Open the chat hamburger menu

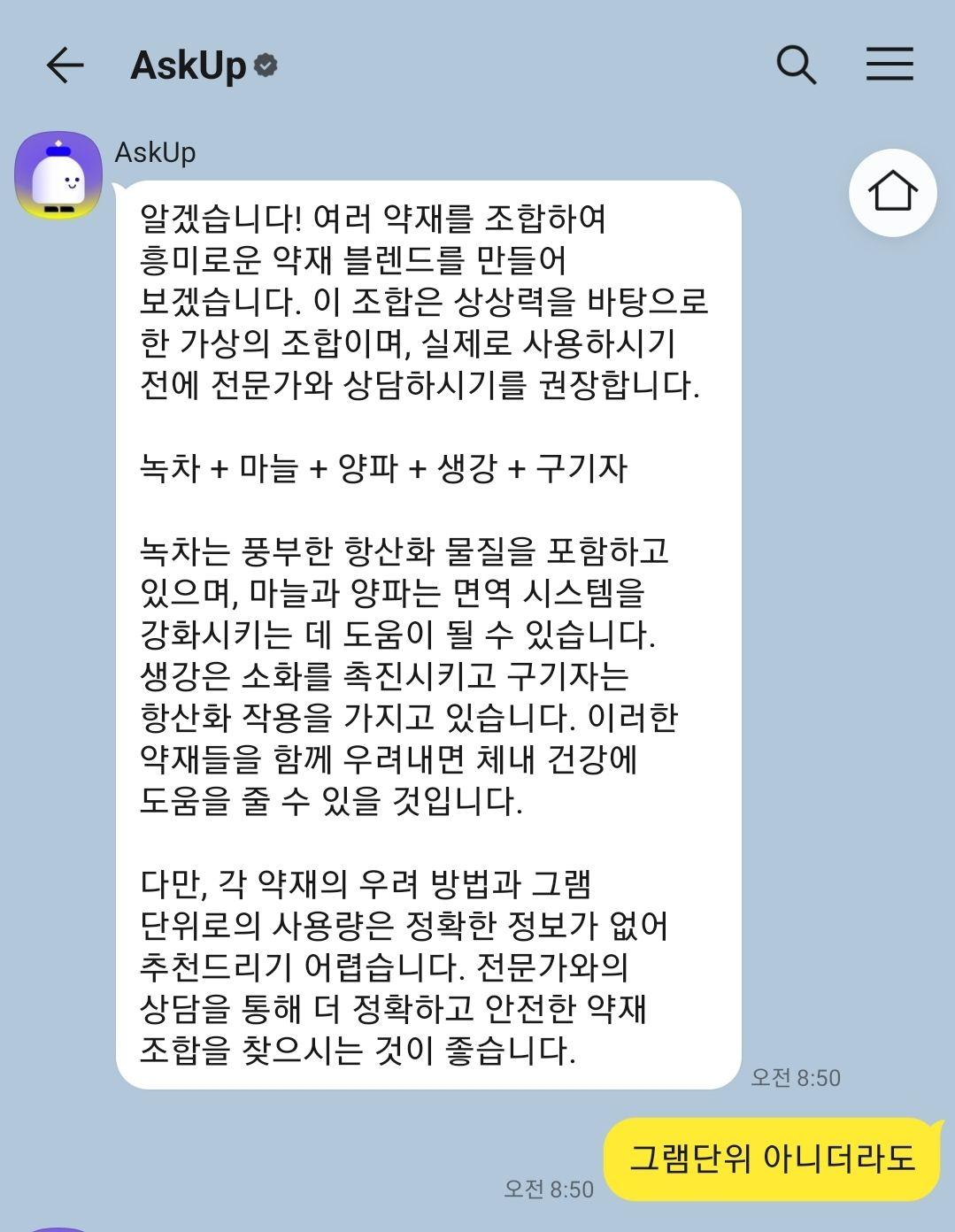[x=889, y=65]
